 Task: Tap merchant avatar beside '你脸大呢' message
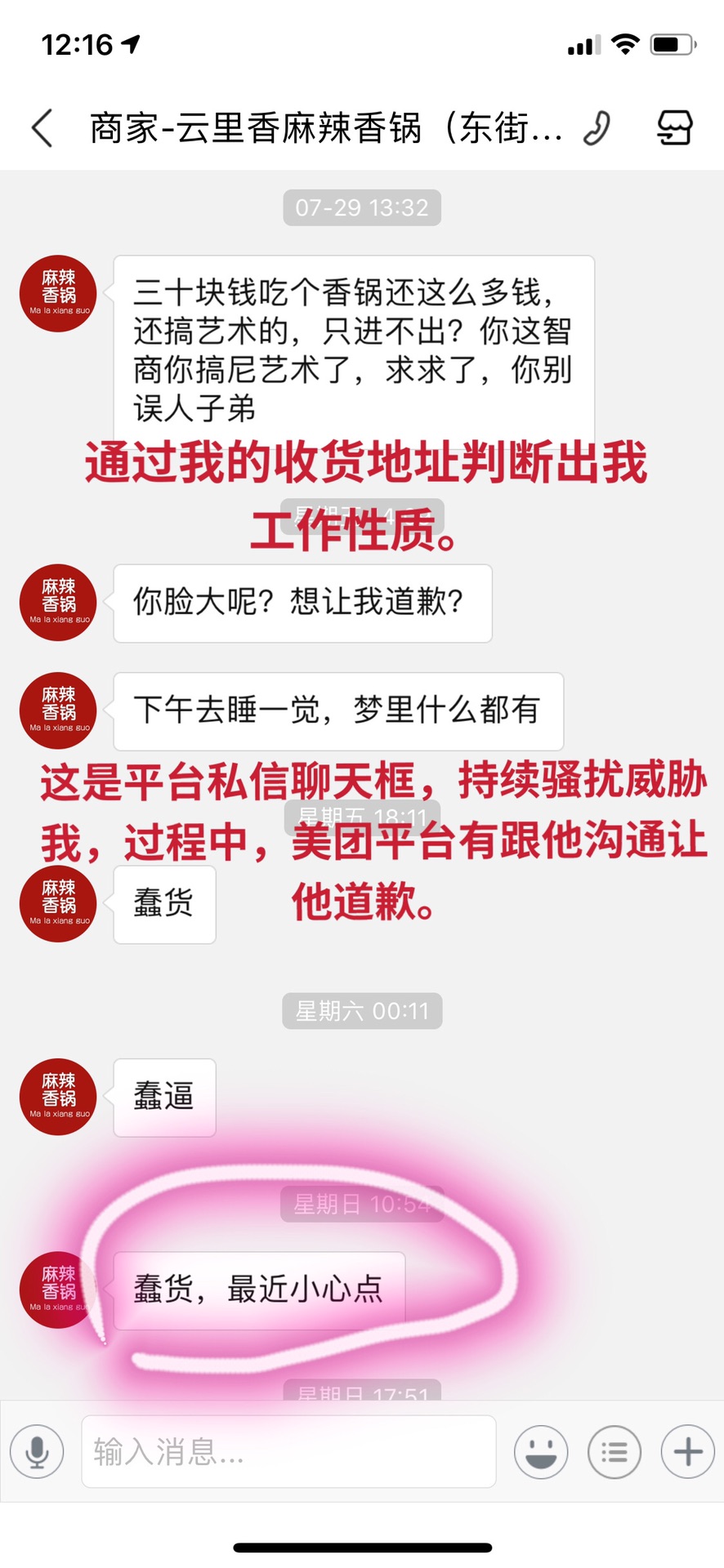click(x=58, y=603)
